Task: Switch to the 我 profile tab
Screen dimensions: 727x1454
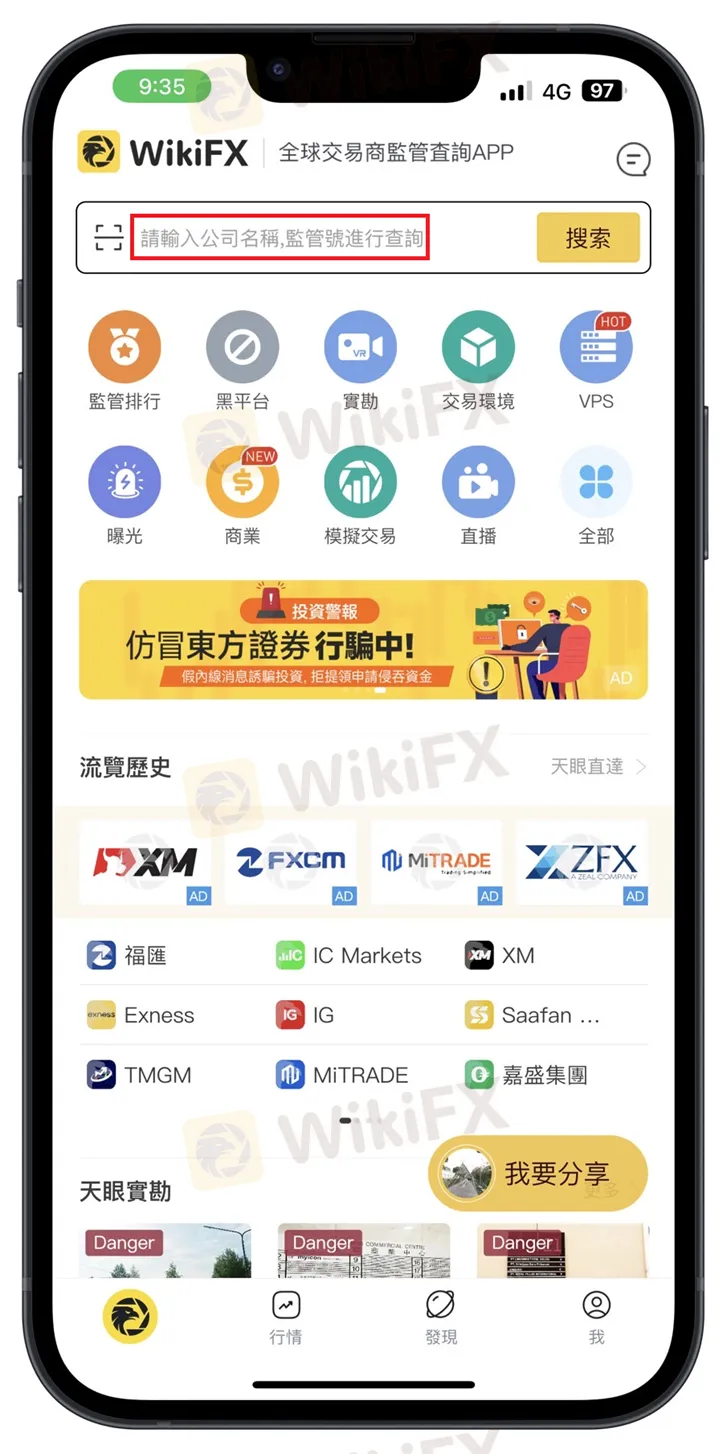Action: tap(596, 1317)
